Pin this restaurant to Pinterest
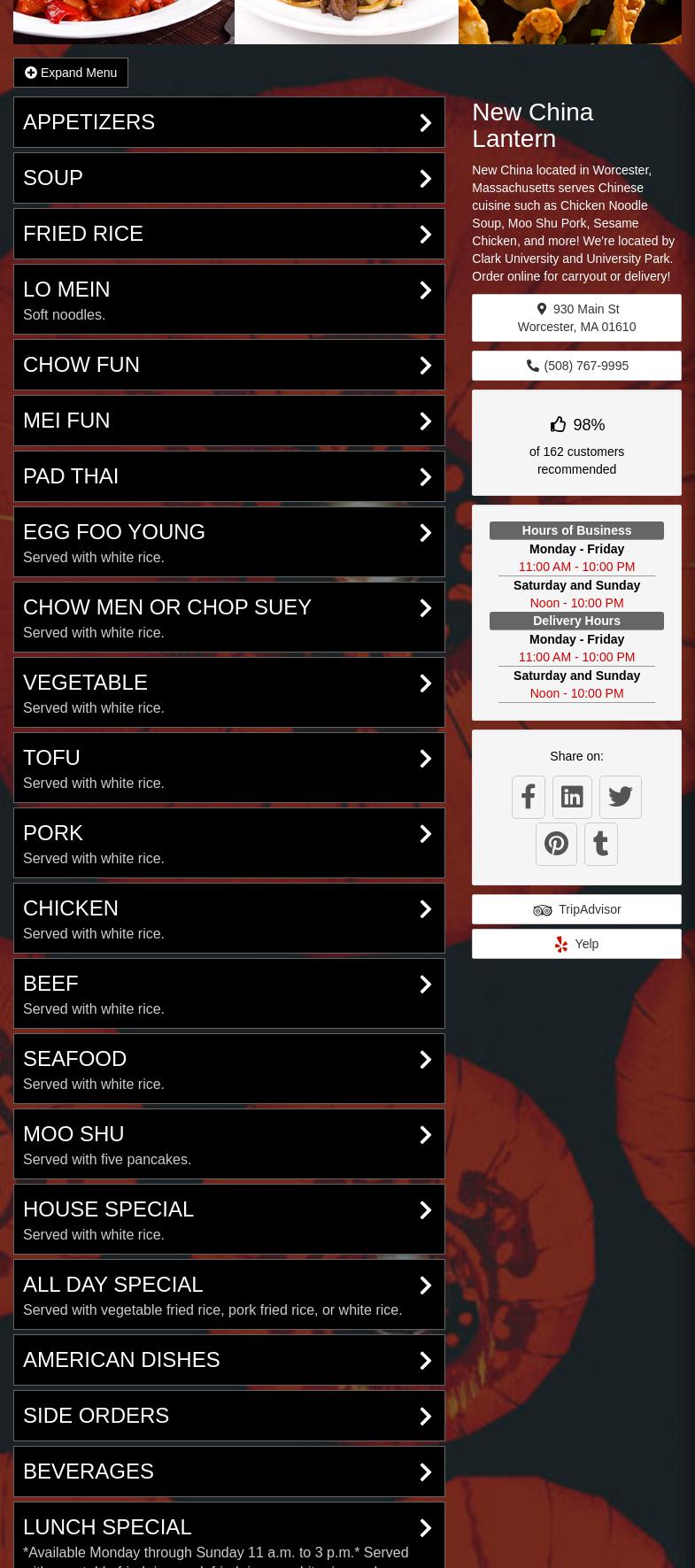Viewport: 695px width, 1568px height. 556,844
